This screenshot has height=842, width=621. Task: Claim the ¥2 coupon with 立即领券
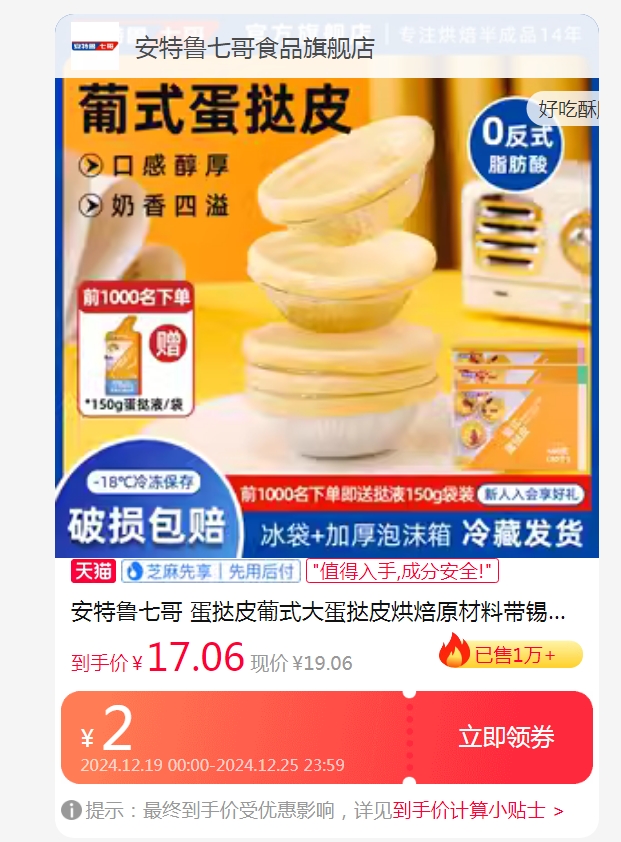[x=506, y=737]
